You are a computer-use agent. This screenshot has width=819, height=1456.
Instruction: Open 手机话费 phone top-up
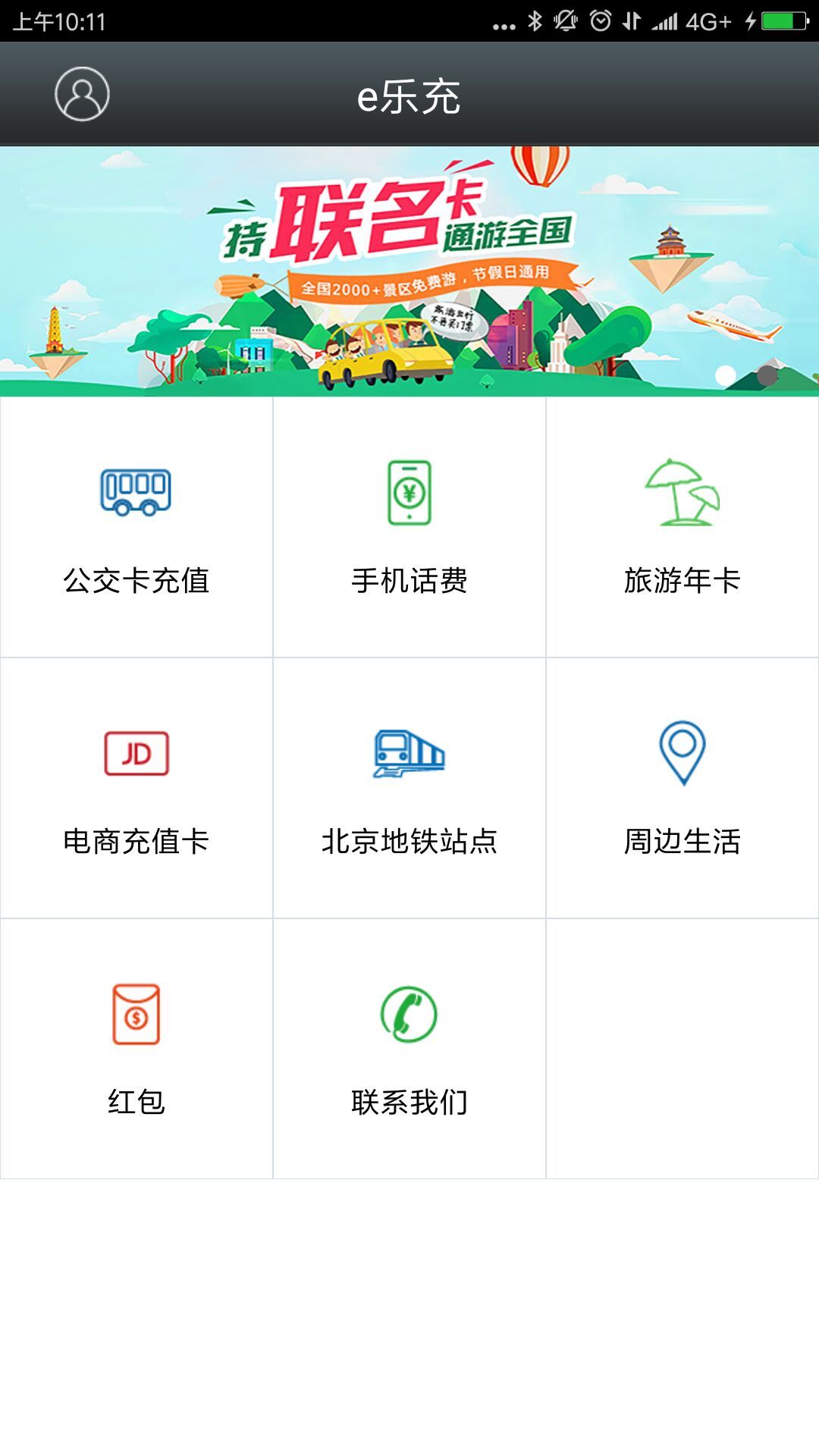tap(409, 528)
